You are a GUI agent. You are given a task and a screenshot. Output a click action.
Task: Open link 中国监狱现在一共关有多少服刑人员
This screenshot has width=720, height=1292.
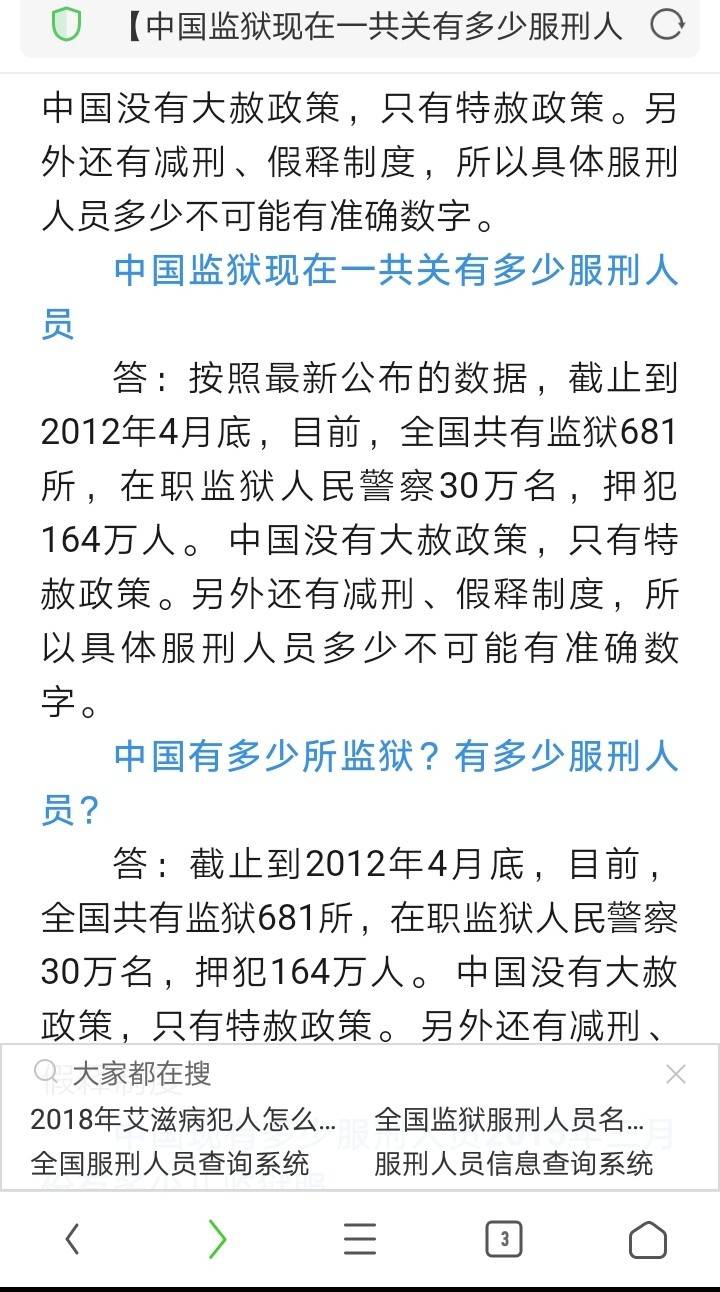360,298
